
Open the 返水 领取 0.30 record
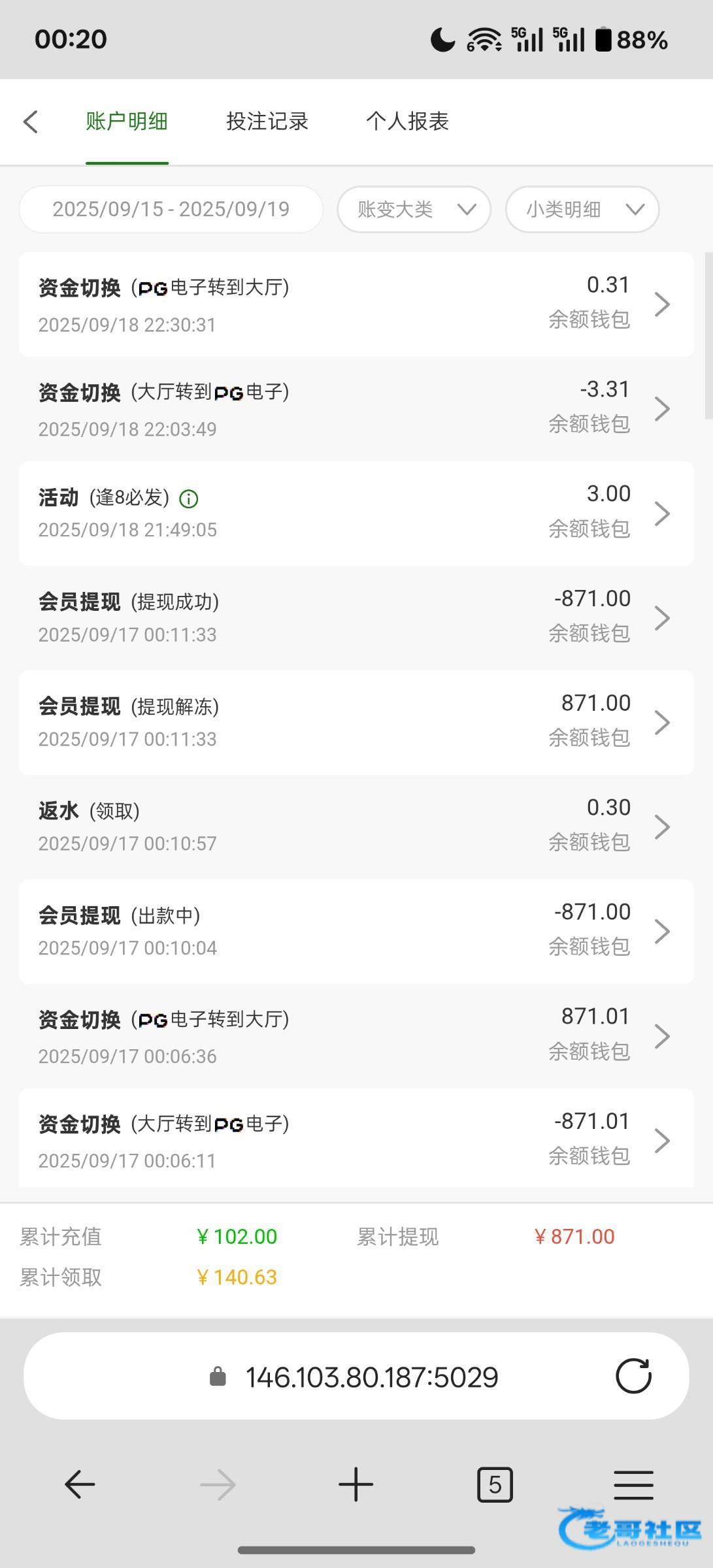tap(356, 827)
